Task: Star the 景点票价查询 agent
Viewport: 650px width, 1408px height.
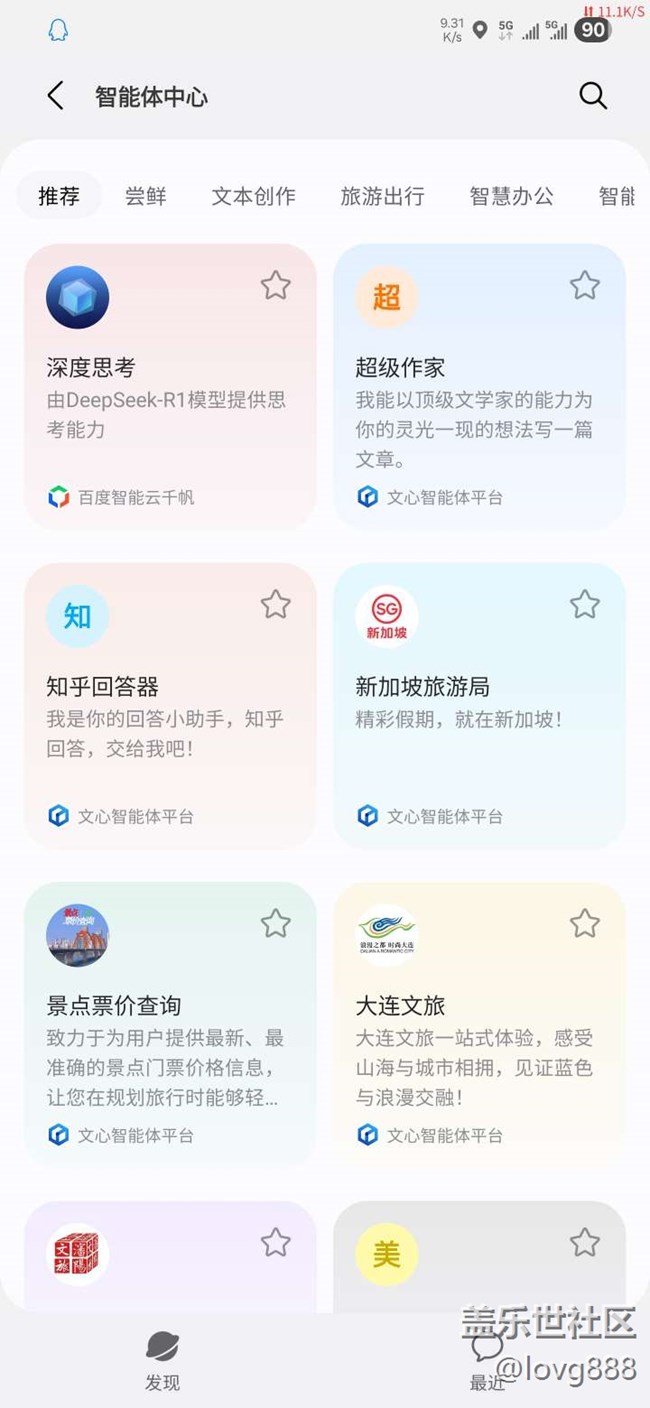Action: tap(276, 923)
